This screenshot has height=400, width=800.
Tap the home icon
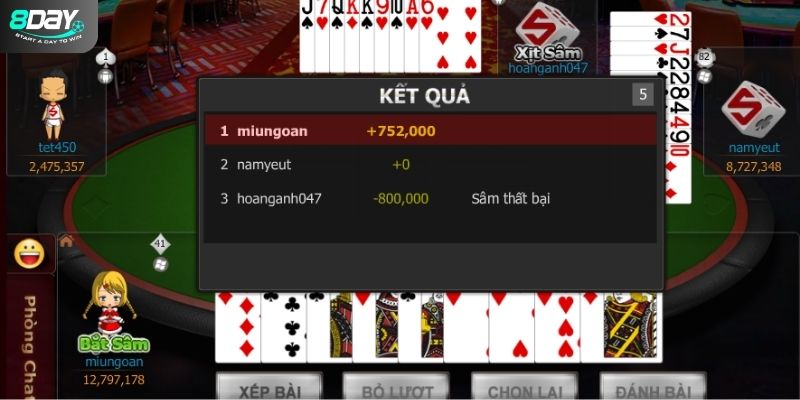(66, 241)
